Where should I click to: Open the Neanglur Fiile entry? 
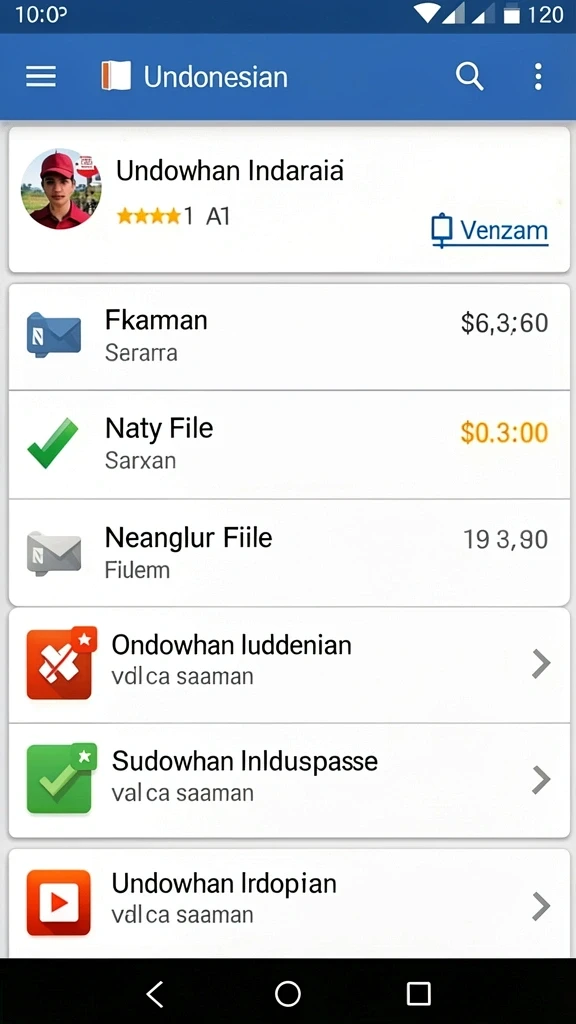[x=289, y=552]
